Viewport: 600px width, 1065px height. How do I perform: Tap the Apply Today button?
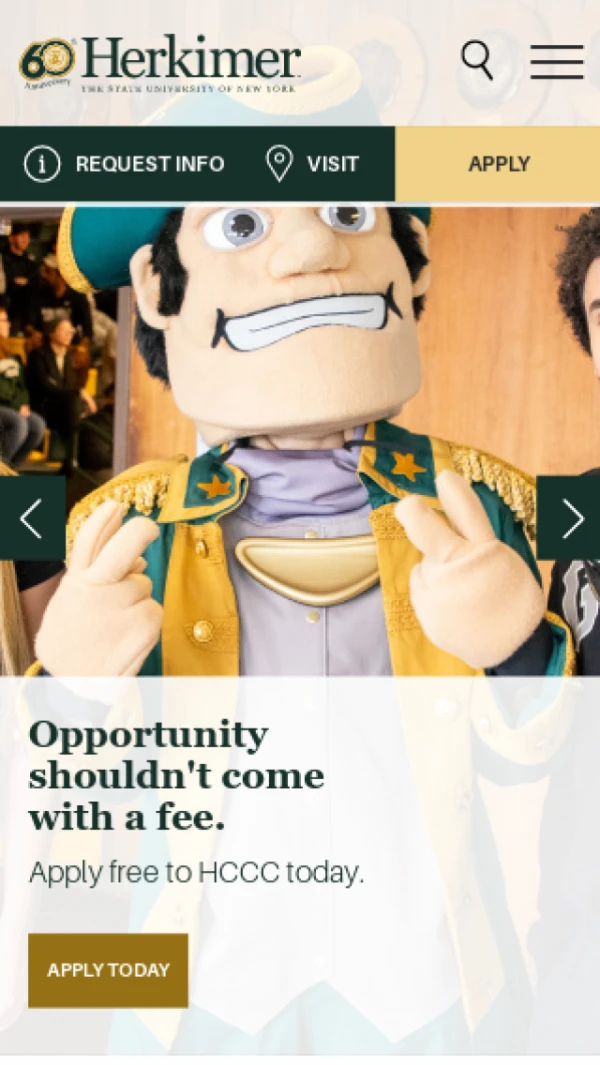(x=108, y=970)
